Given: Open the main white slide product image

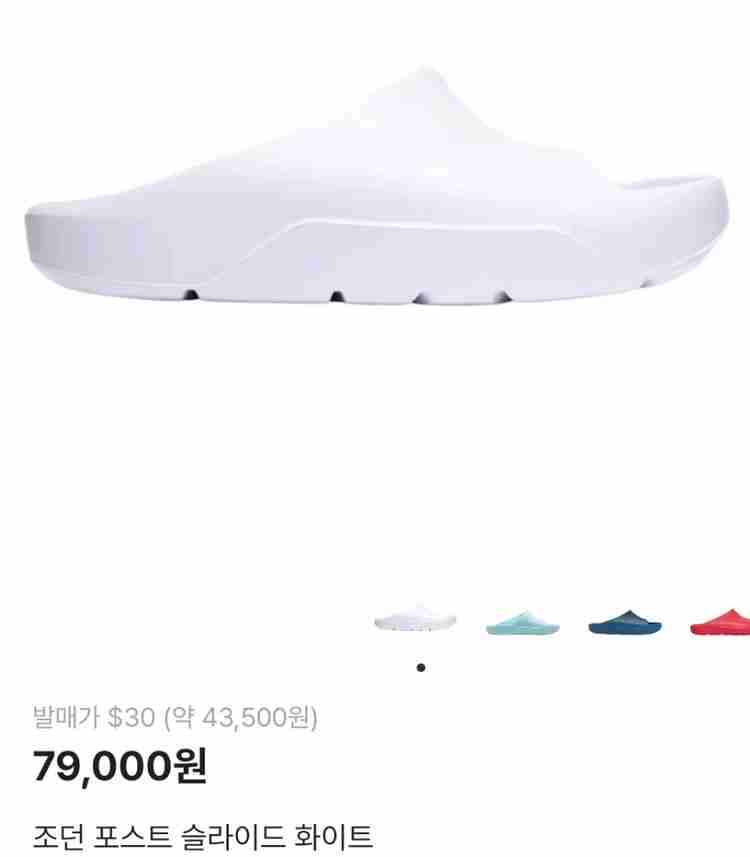Looking at the screenshot, I should point(375,200).
